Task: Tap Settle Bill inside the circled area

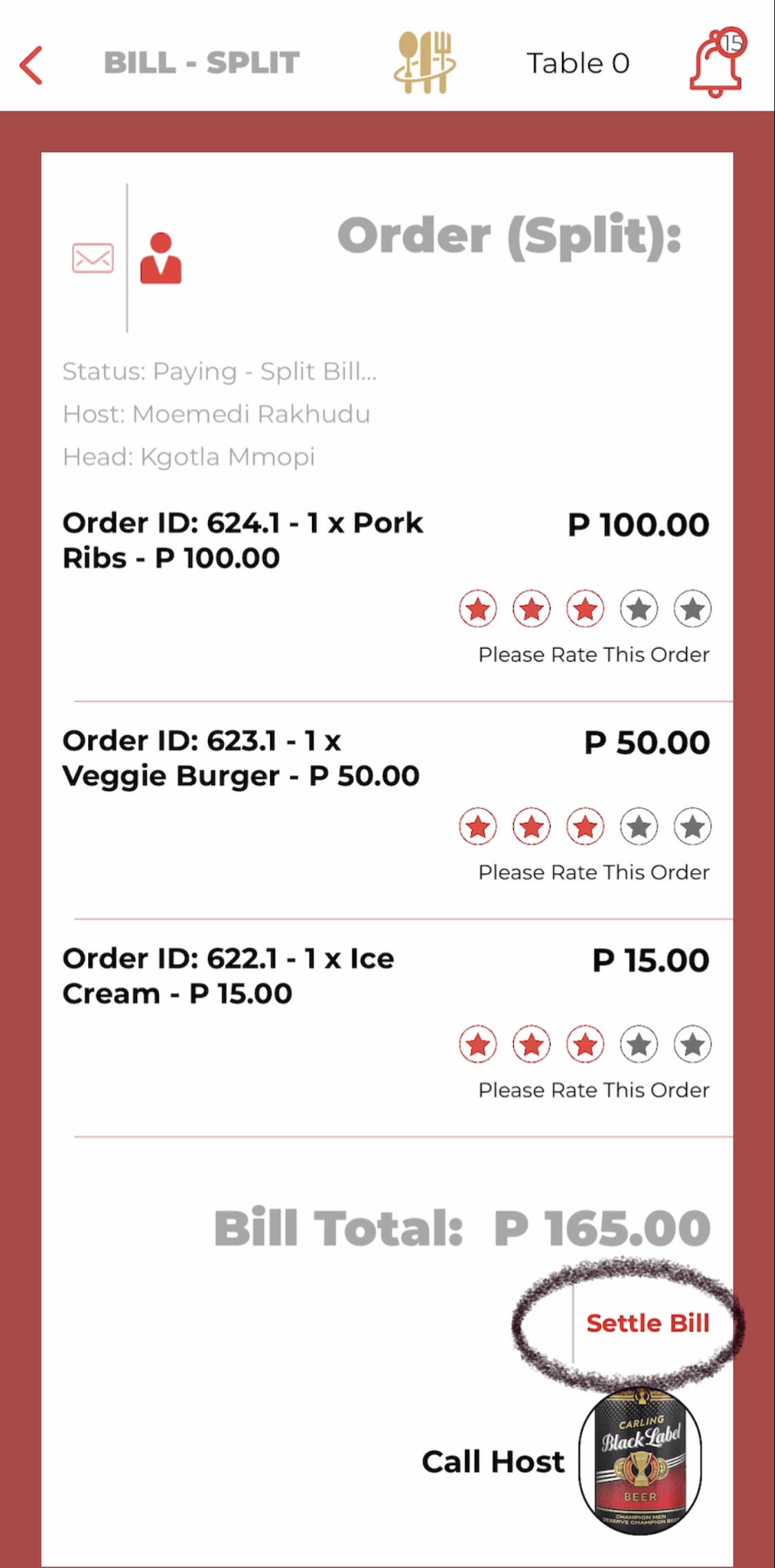Action: [x=648, y=1323]
